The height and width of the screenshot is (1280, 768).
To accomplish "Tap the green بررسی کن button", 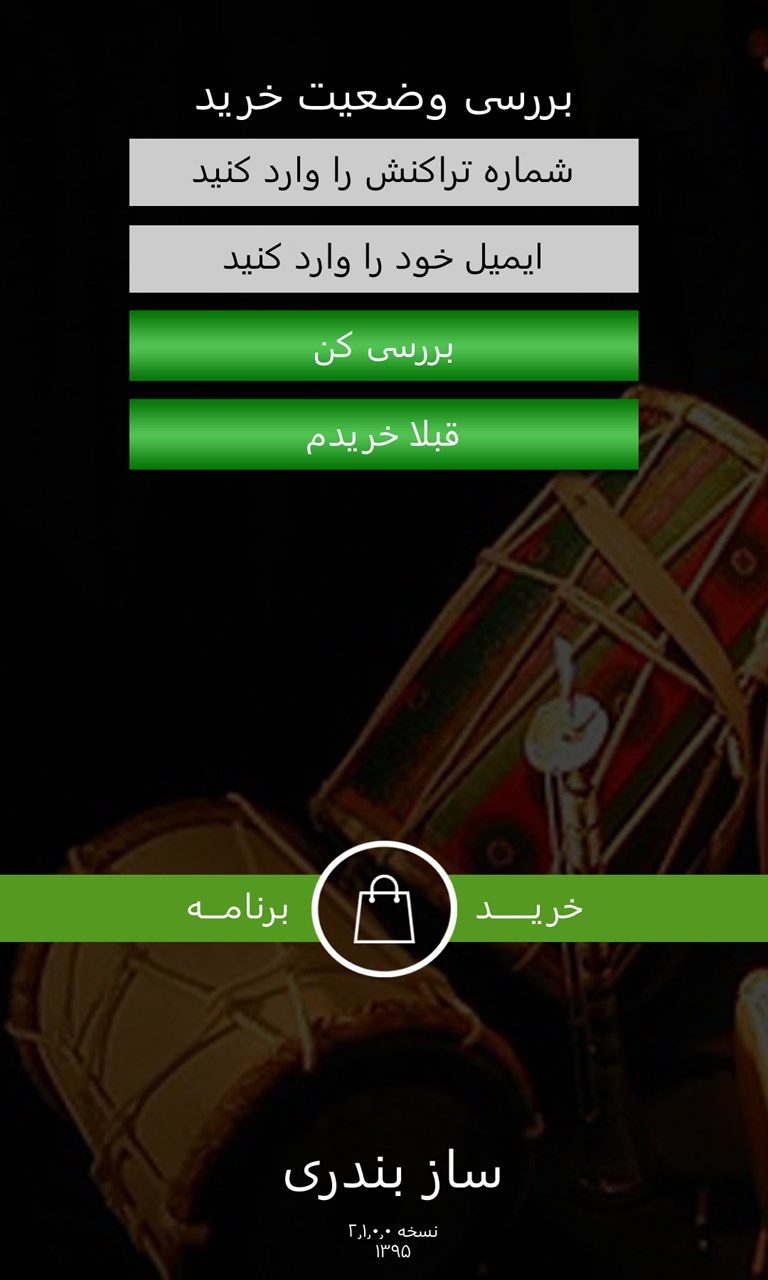I will (x=383, y=346).
